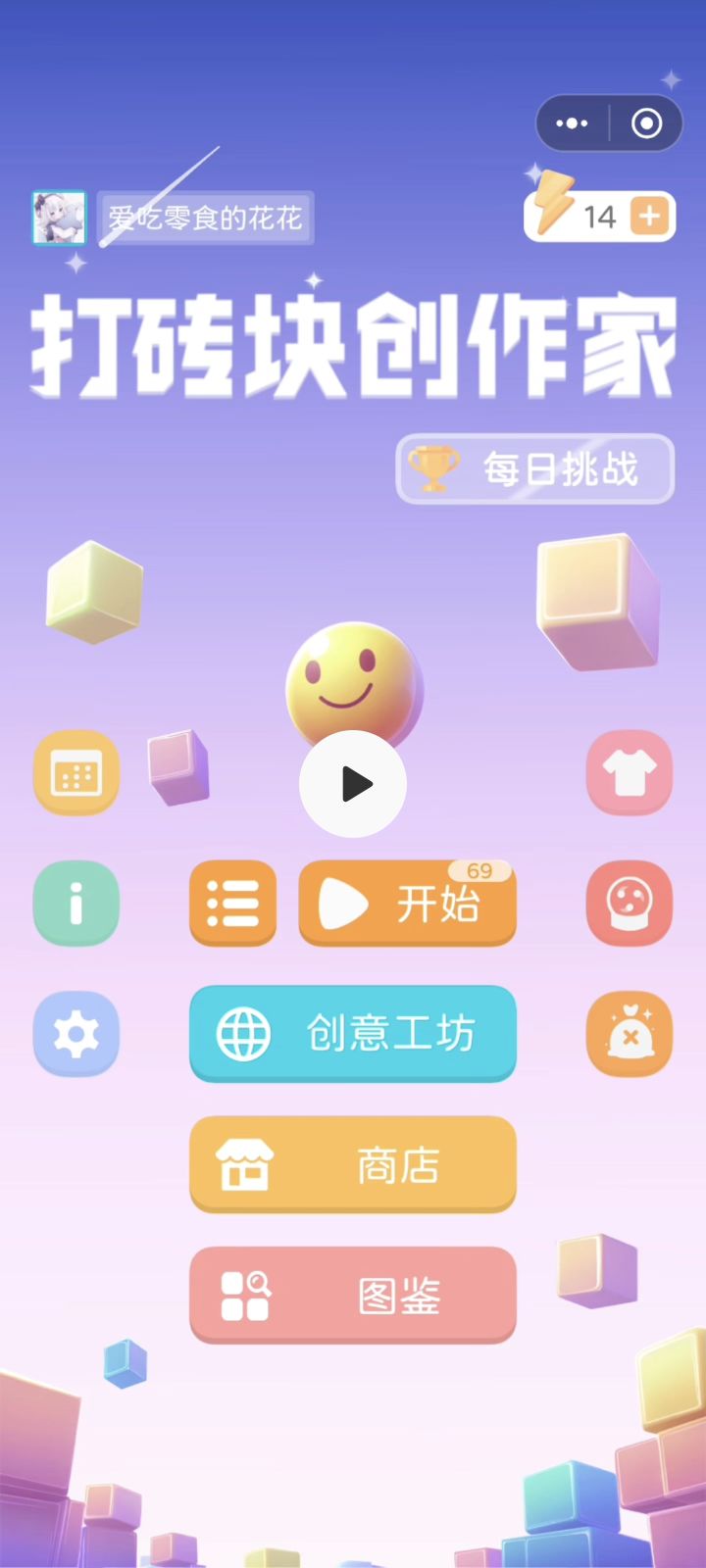
Task: Click the circular exit button in the capsule
Action: (x=645, y=122)
